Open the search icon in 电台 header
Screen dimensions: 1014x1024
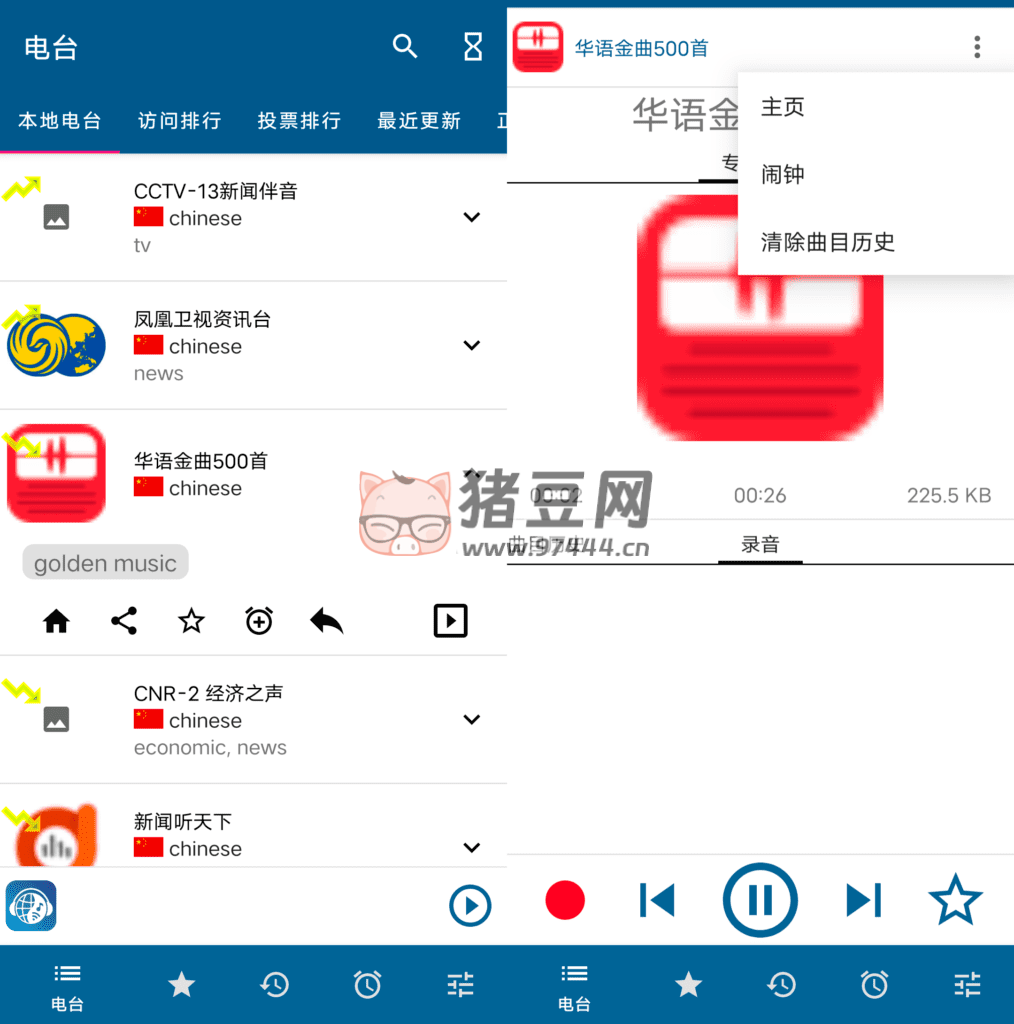tap(405, 46)
